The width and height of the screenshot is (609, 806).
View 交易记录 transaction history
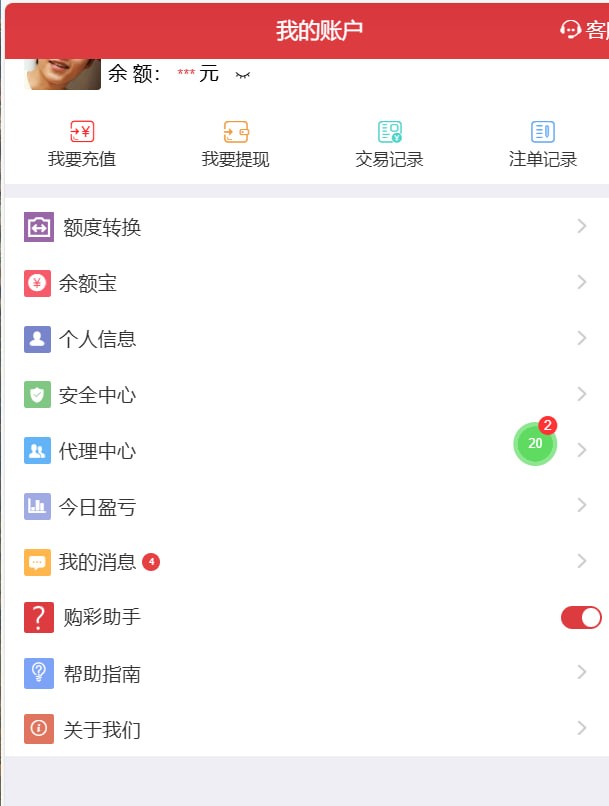coord(389,144)
